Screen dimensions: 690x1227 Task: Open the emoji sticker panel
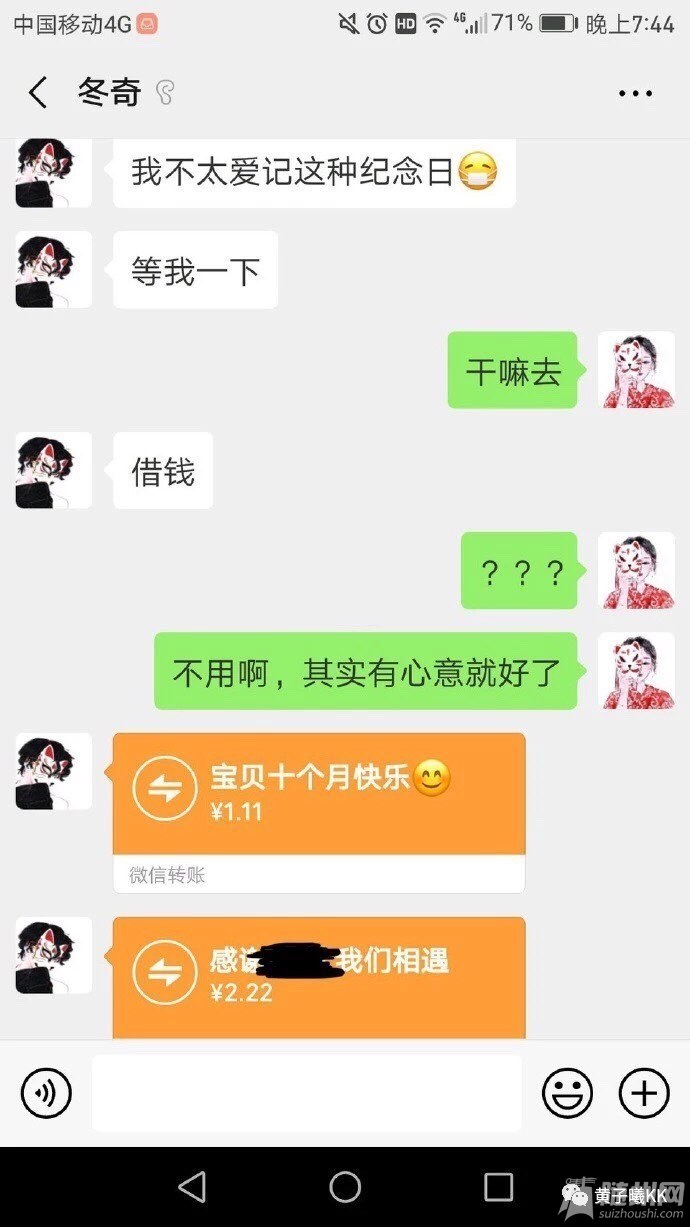coord(567,1092)
